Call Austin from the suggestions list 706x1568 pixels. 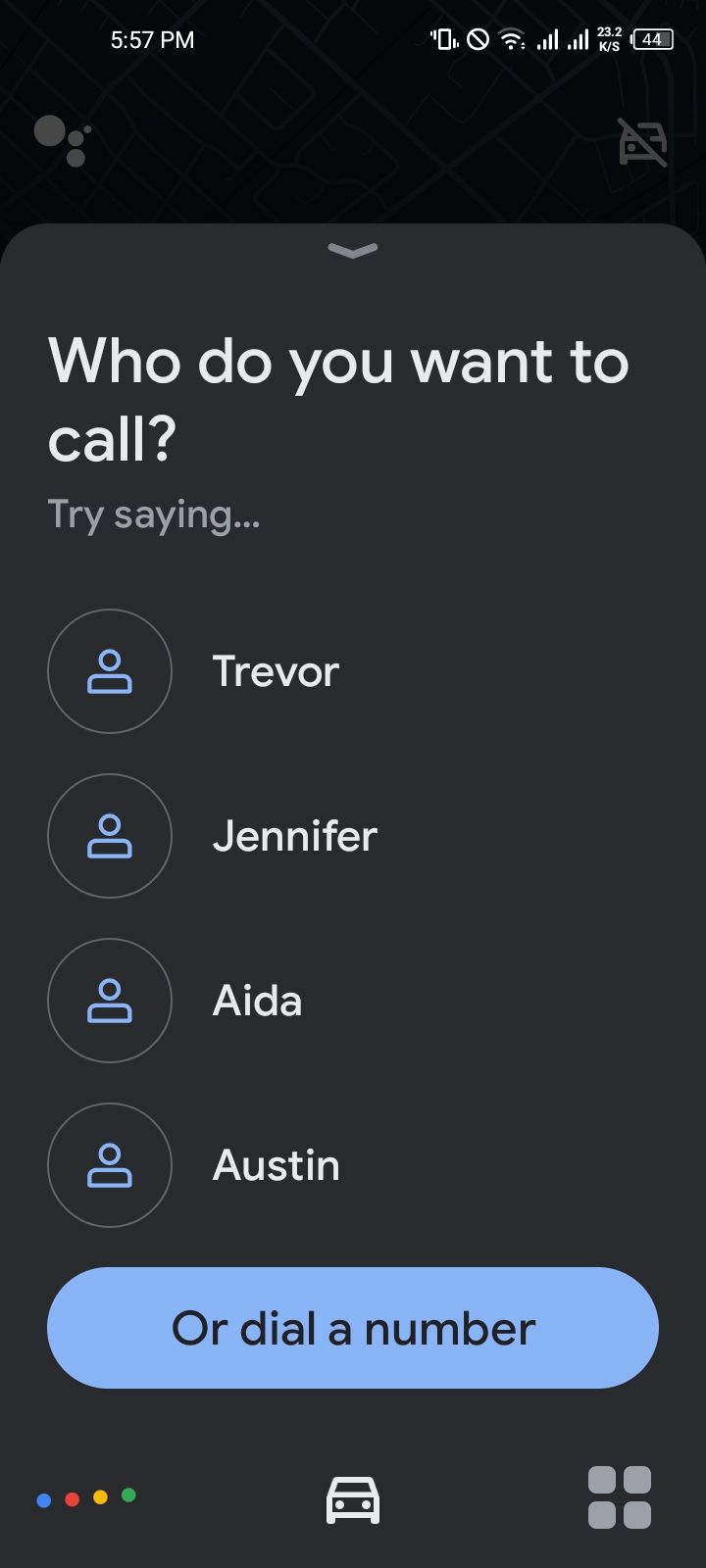(276, 1165)
